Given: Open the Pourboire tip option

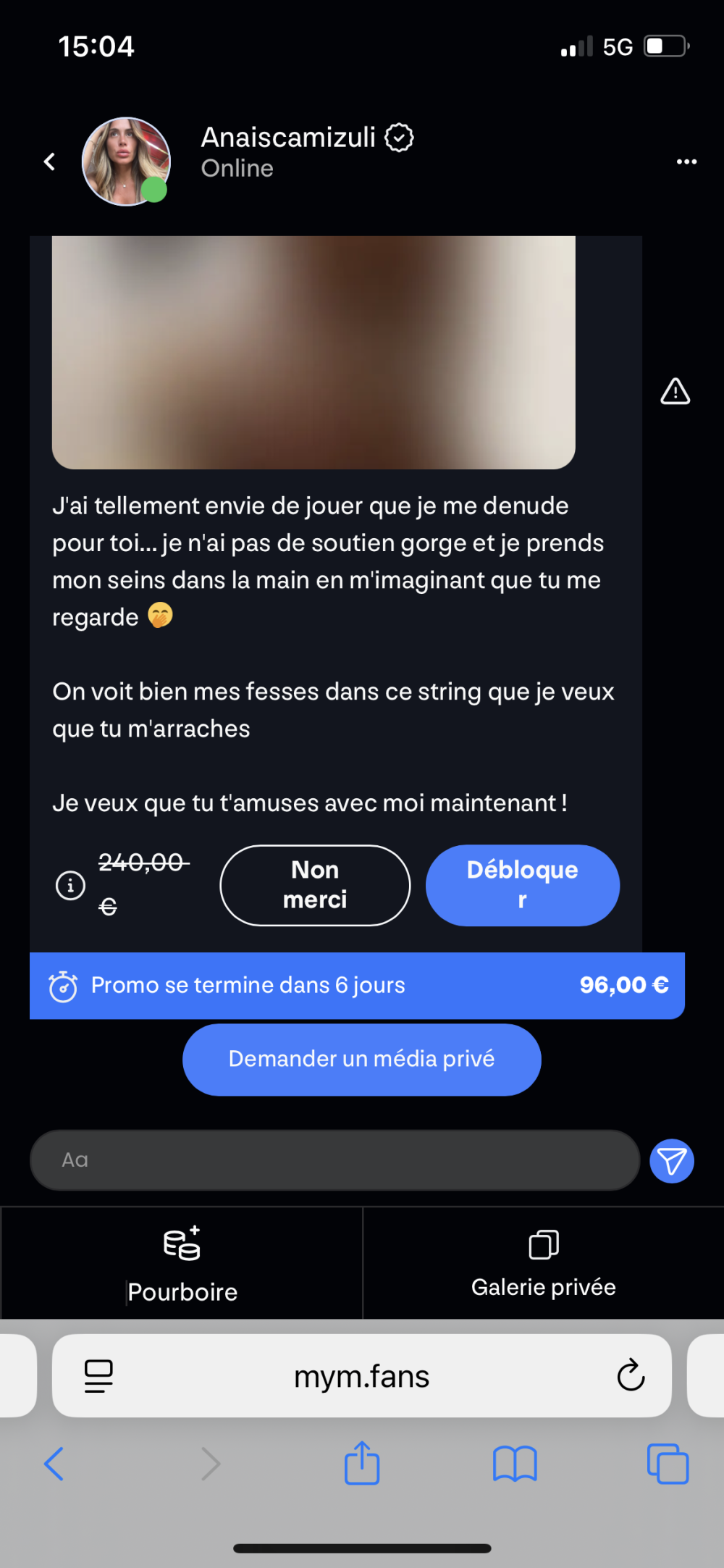Looking at the screenshot, I should click(x=182, y=1262).
